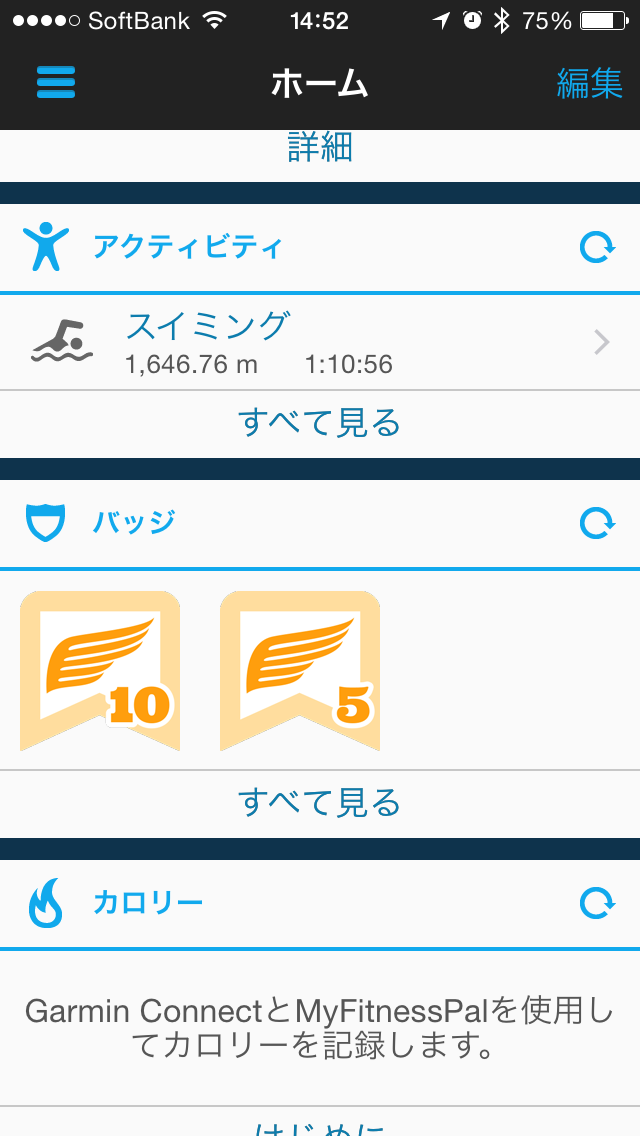Open the badge numbered 10

(x=100, y=670)
